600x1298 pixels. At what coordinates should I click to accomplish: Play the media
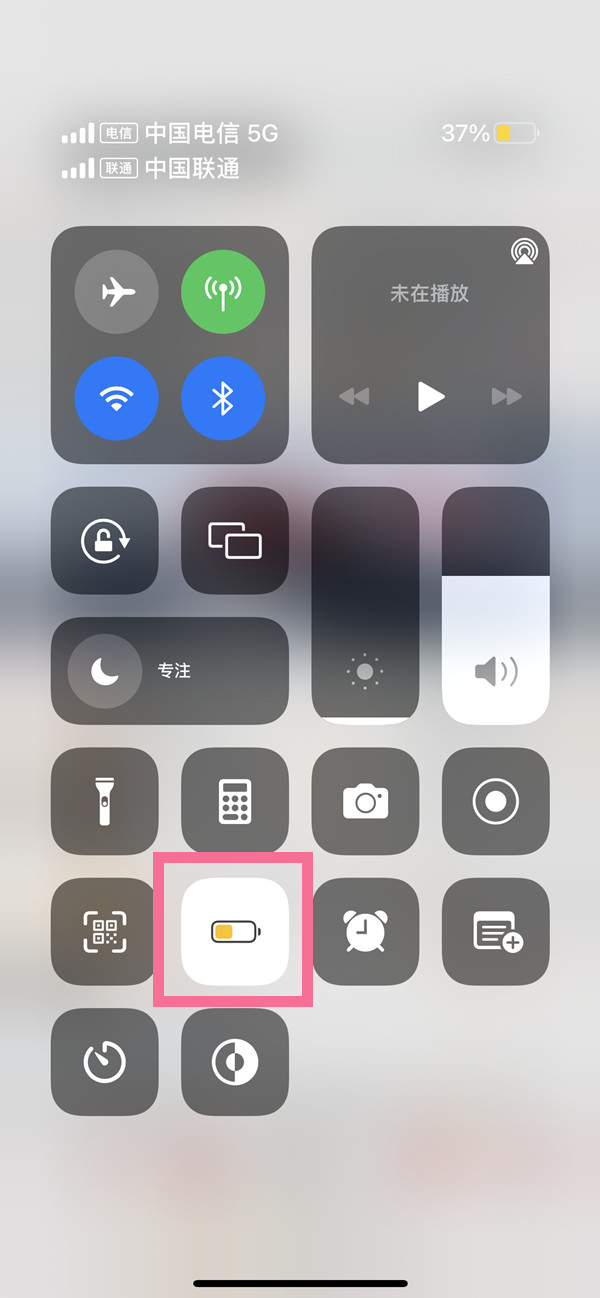pos(430,397)
